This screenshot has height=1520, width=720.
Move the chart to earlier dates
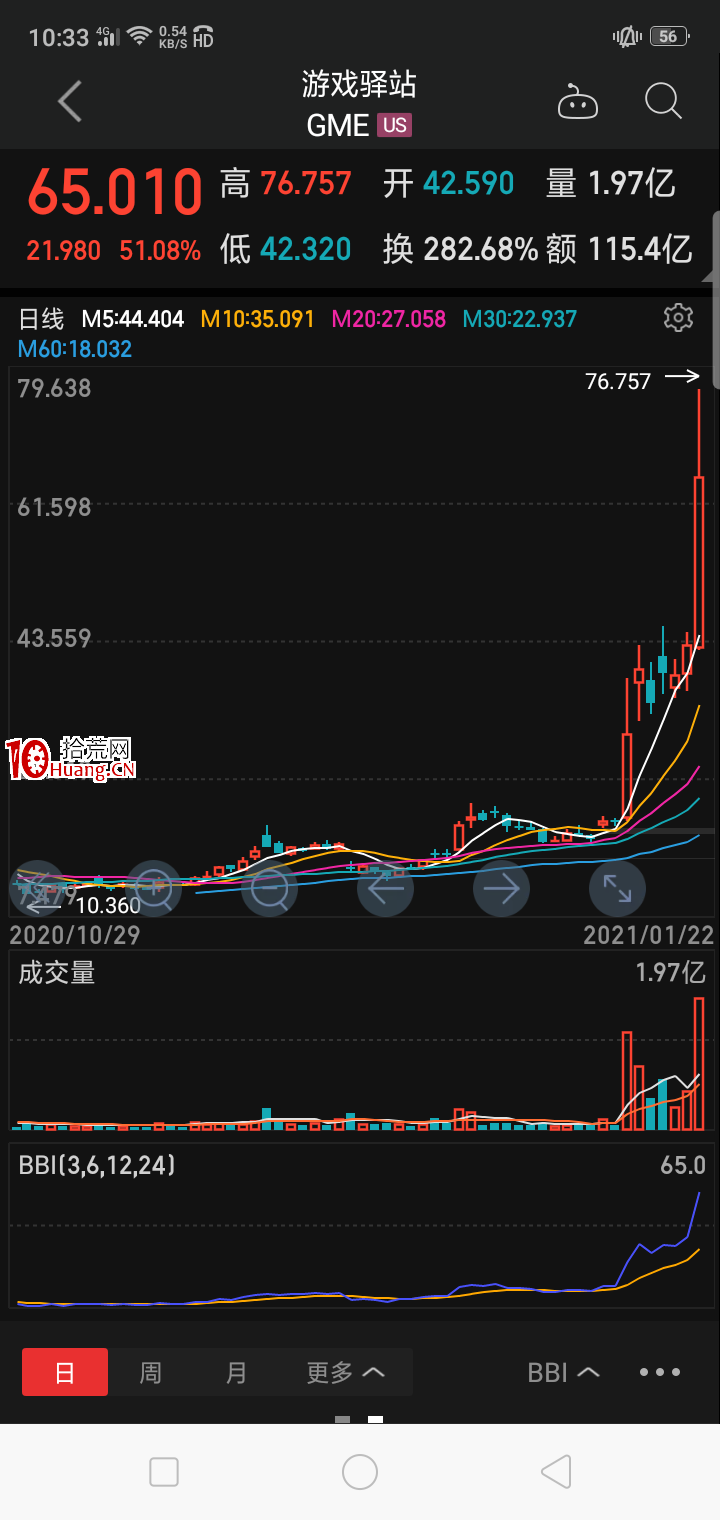coord(385,888)
